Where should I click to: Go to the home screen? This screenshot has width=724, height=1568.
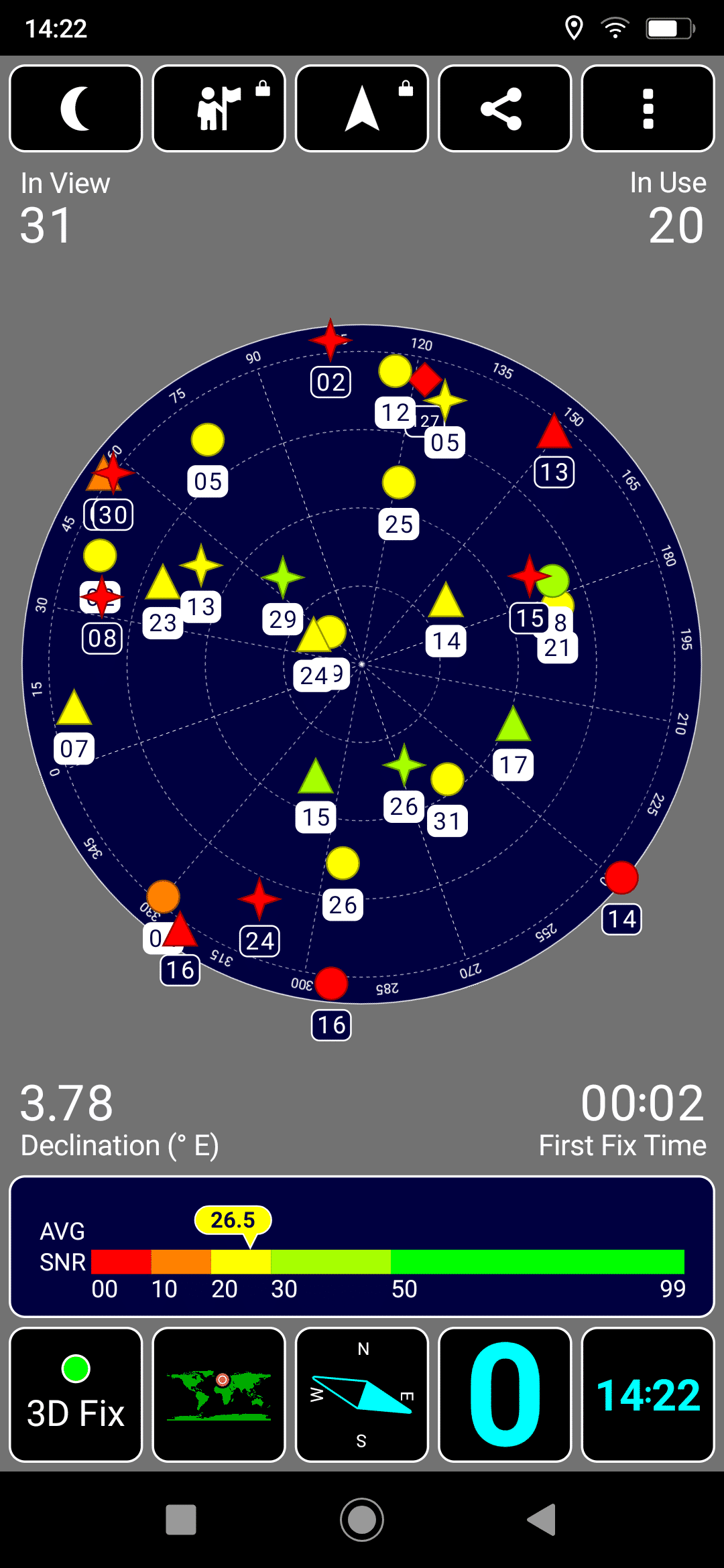362,1520
